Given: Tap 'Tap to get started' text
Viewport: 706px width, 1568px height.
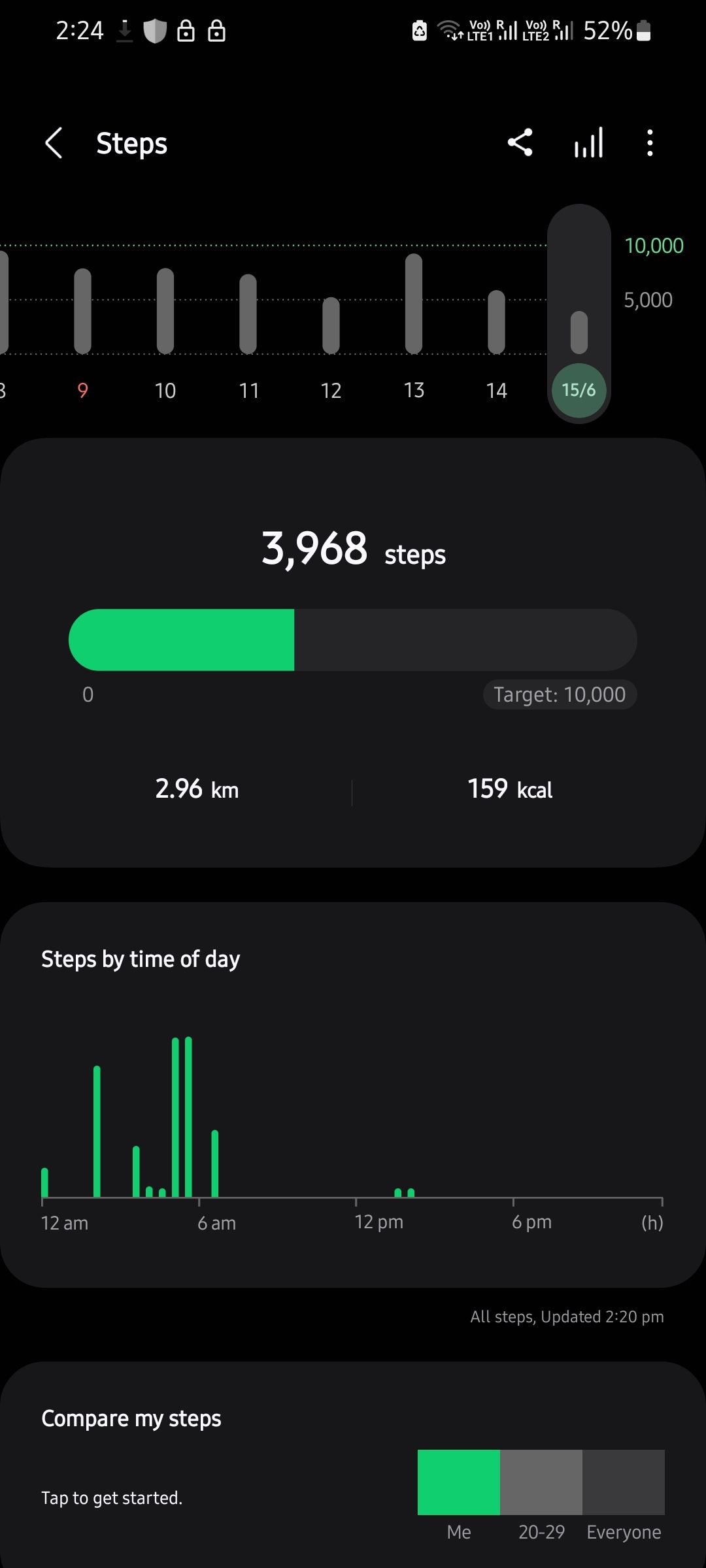Looking at the screenshot, I should 112,1497.
